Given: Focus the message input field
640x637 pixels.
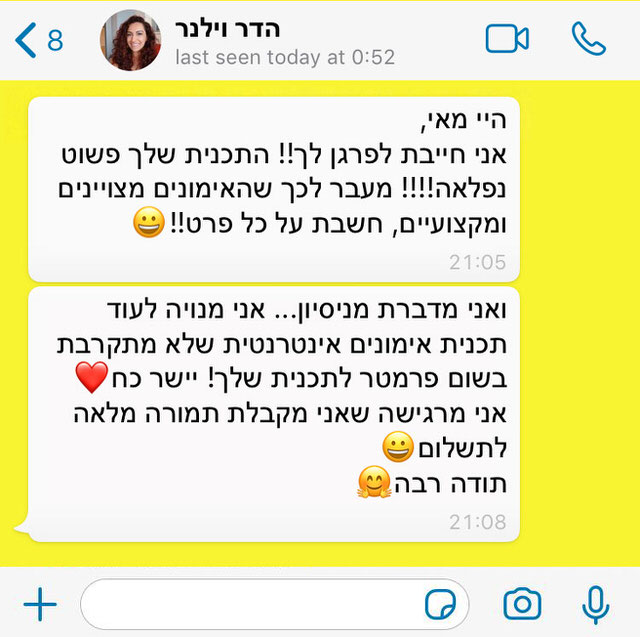Looking at the screenshot, I should pos(250,603).
